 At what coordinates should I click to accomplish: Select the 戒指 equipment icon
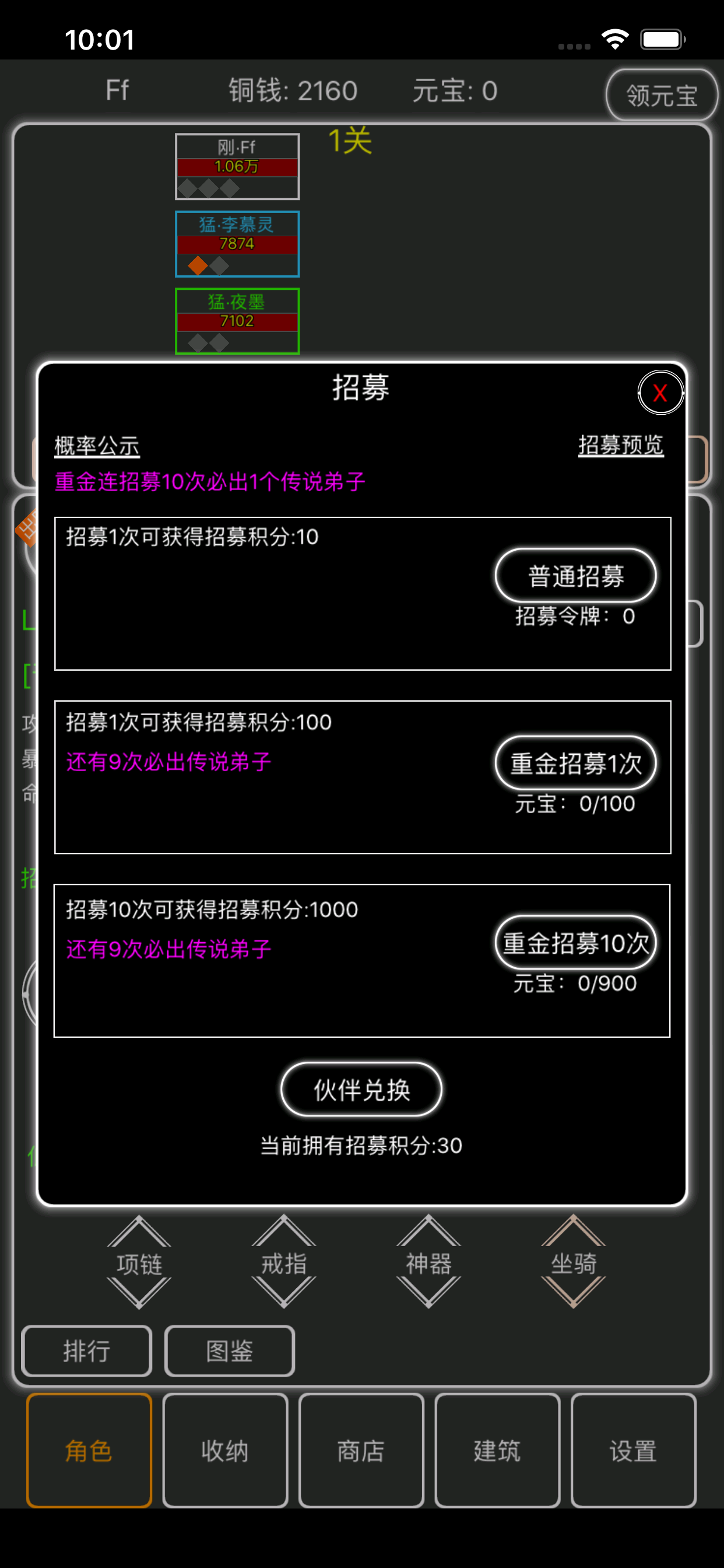(283, 1265)
